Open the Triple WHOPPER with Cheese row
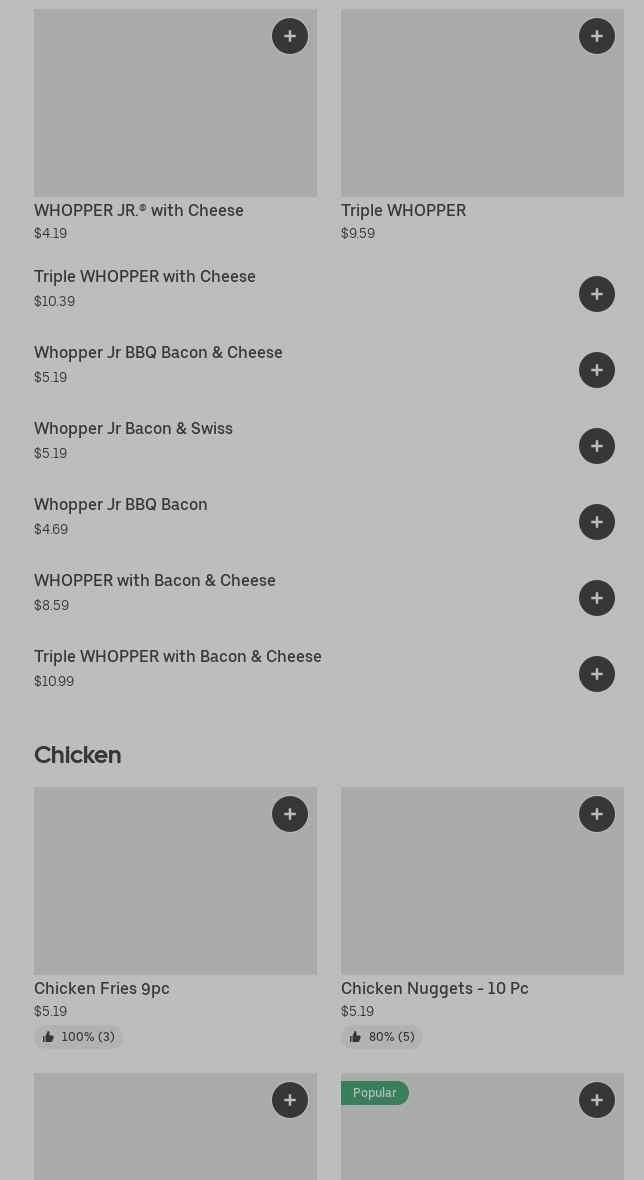644x1180 pixels. pyautogui.click(x=145, y=277)
